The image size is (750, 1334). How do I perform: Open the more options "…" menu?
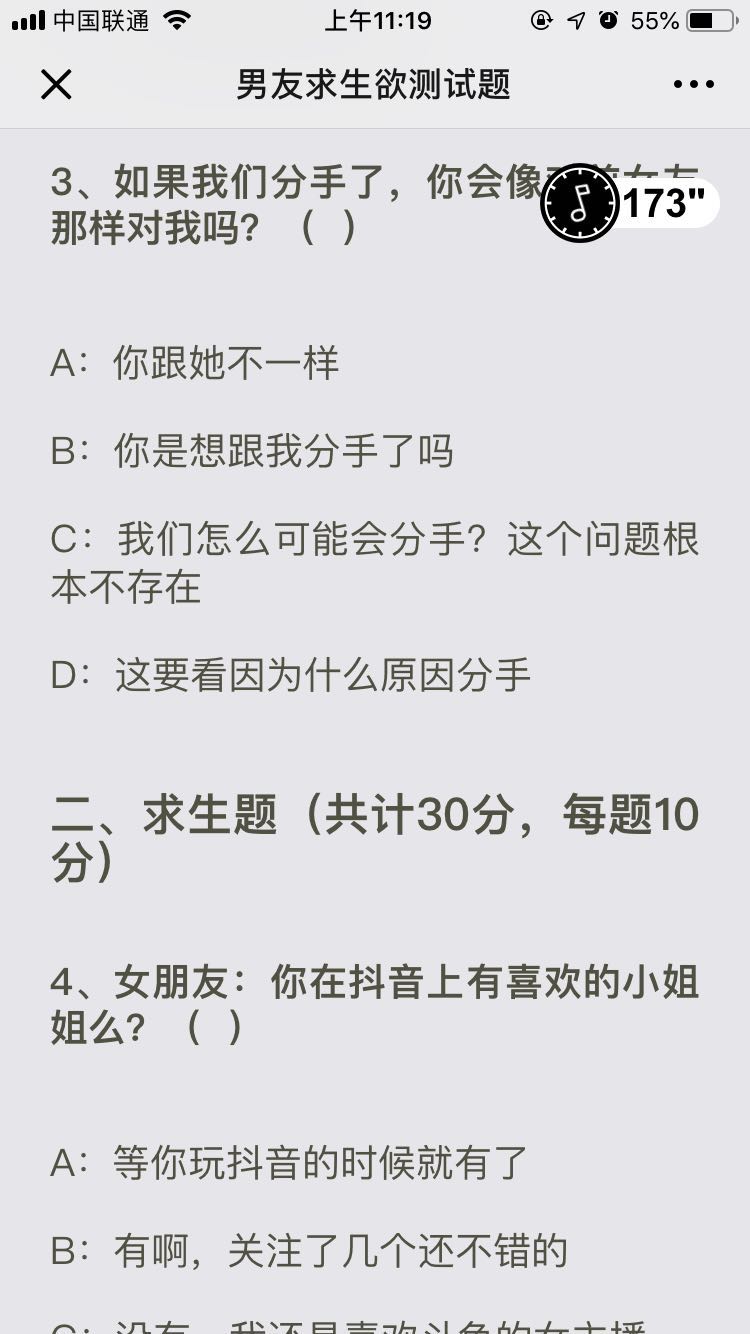click(692, 84)
